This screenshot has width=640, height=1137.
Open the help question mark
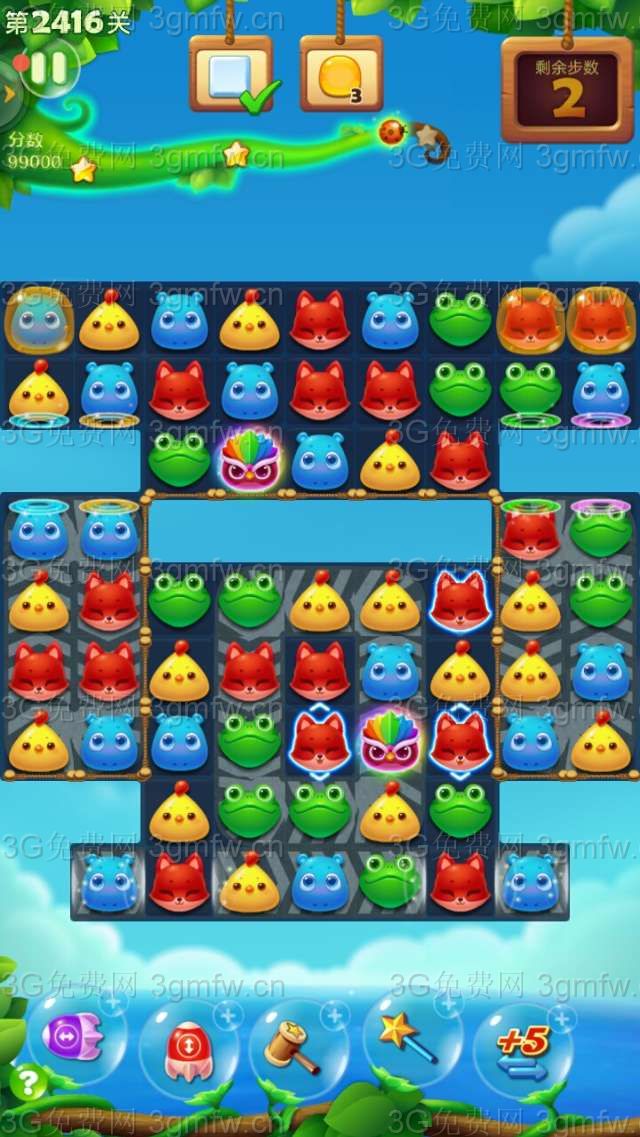(30, 1081)
